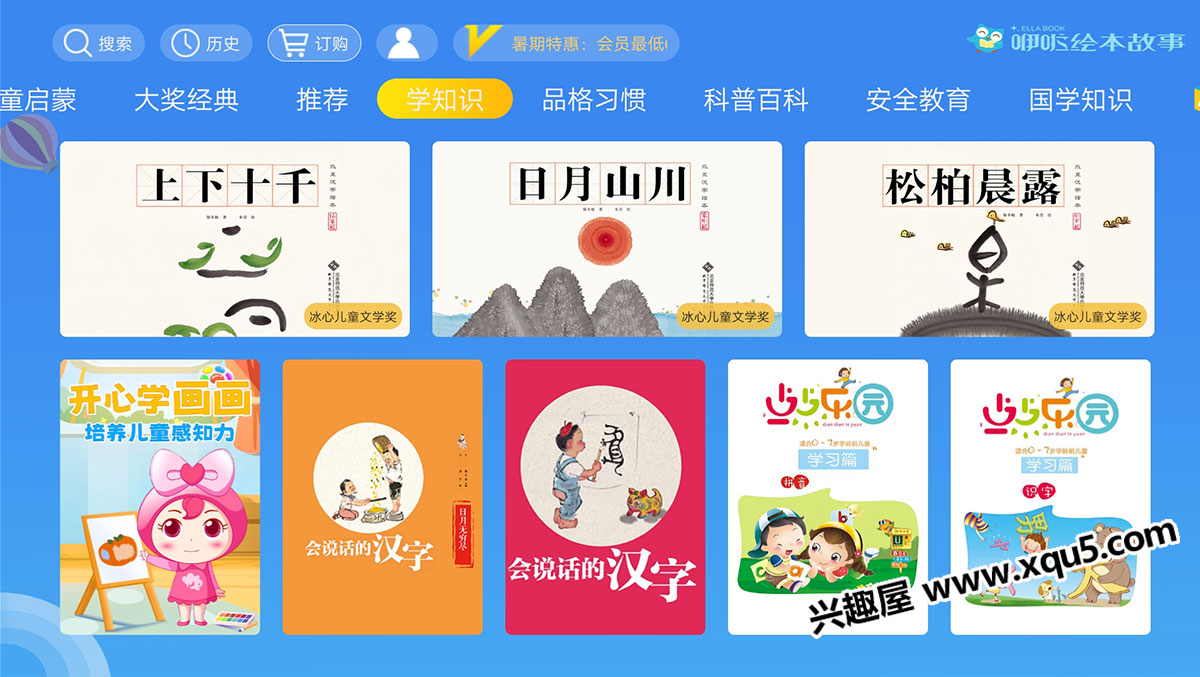
Task: Switch to the 国学知识 tab
Action: 1080,100
